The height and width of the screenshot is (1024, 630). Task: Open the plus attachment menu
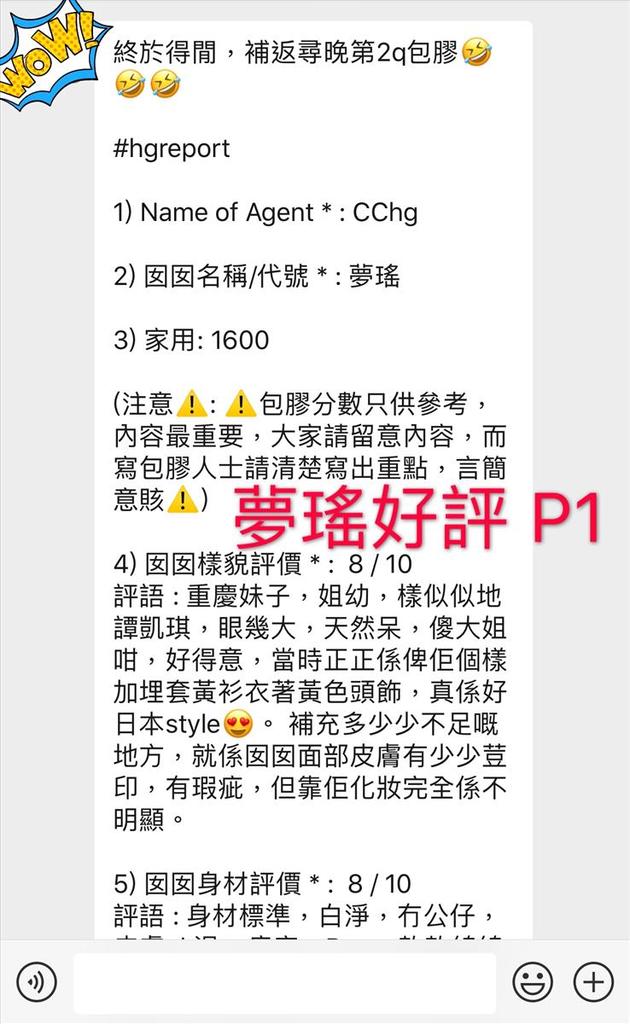pyautogui.click(x=594, y=983)
